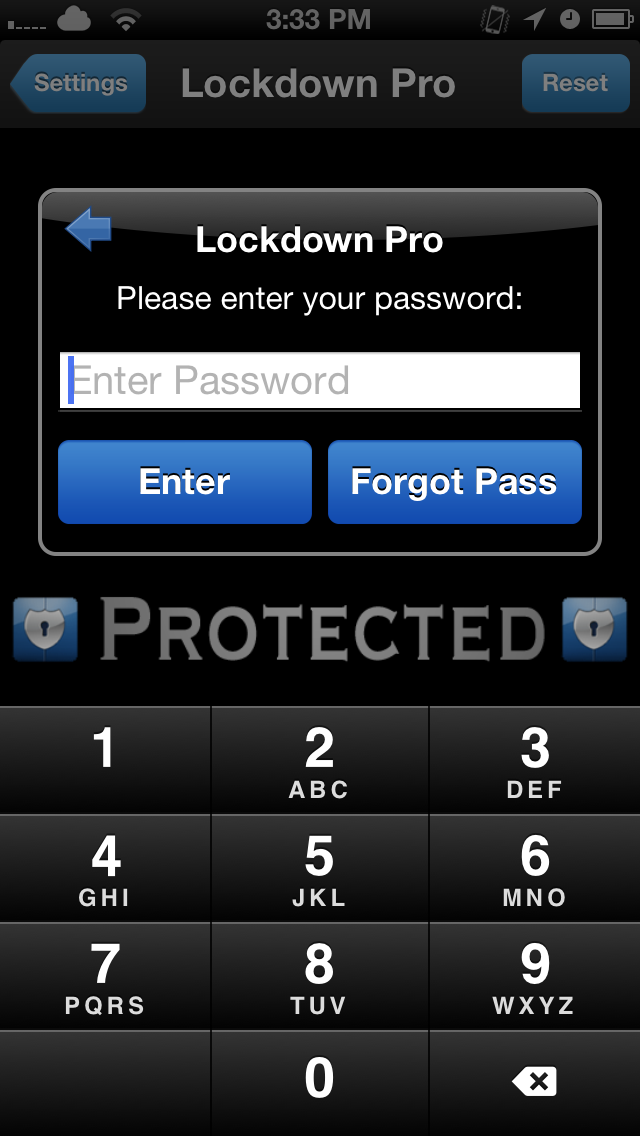The height and width of the screenshot is (1136, 640).
Task: Type digit 5 on keypad
Action: click(320, 868)
